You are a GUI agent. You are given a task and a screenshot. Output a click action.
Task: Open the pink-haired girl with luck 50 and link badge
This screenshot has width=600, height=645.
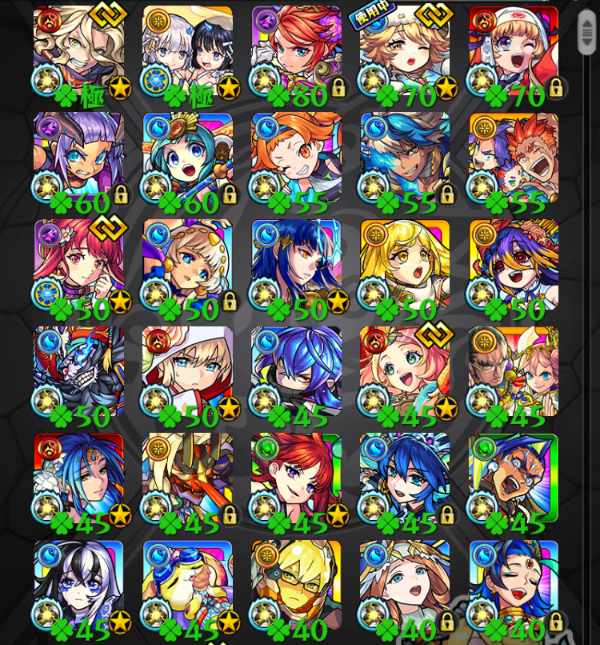79,266
